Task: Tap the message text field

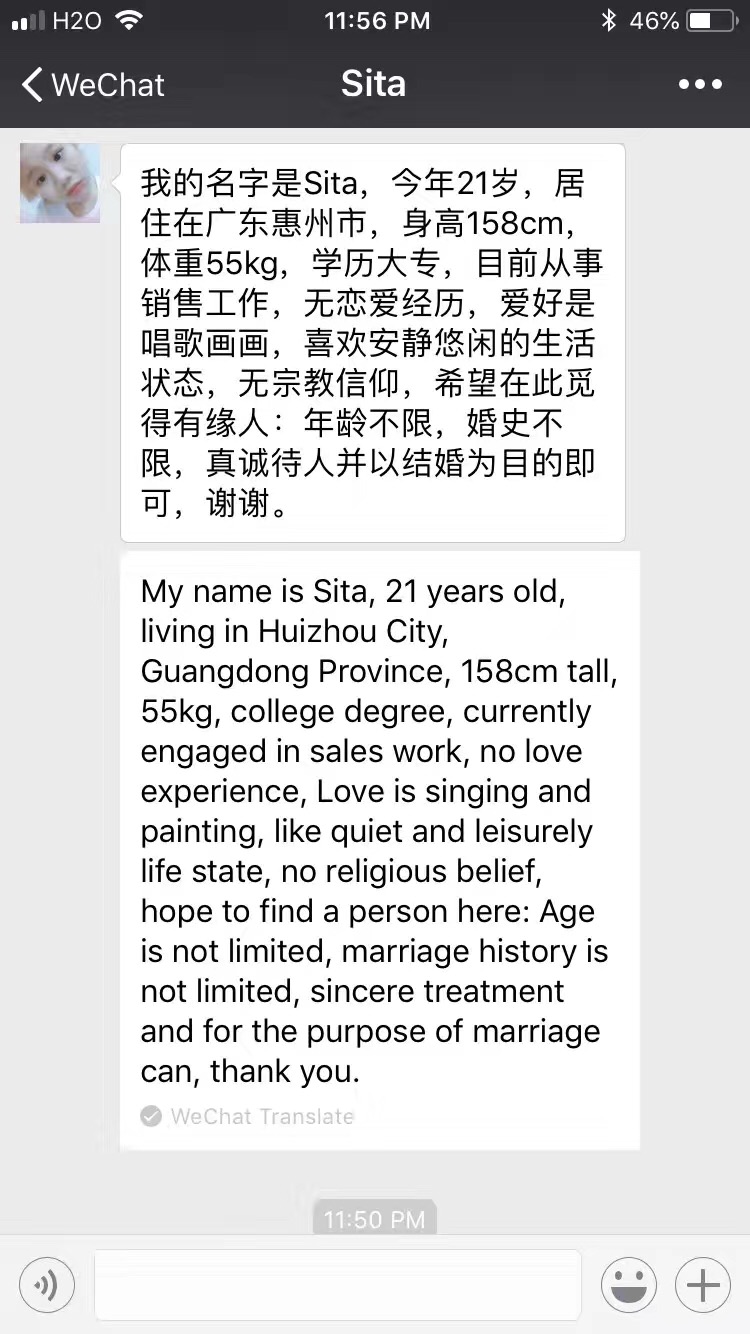Action: coord(338,1285)
